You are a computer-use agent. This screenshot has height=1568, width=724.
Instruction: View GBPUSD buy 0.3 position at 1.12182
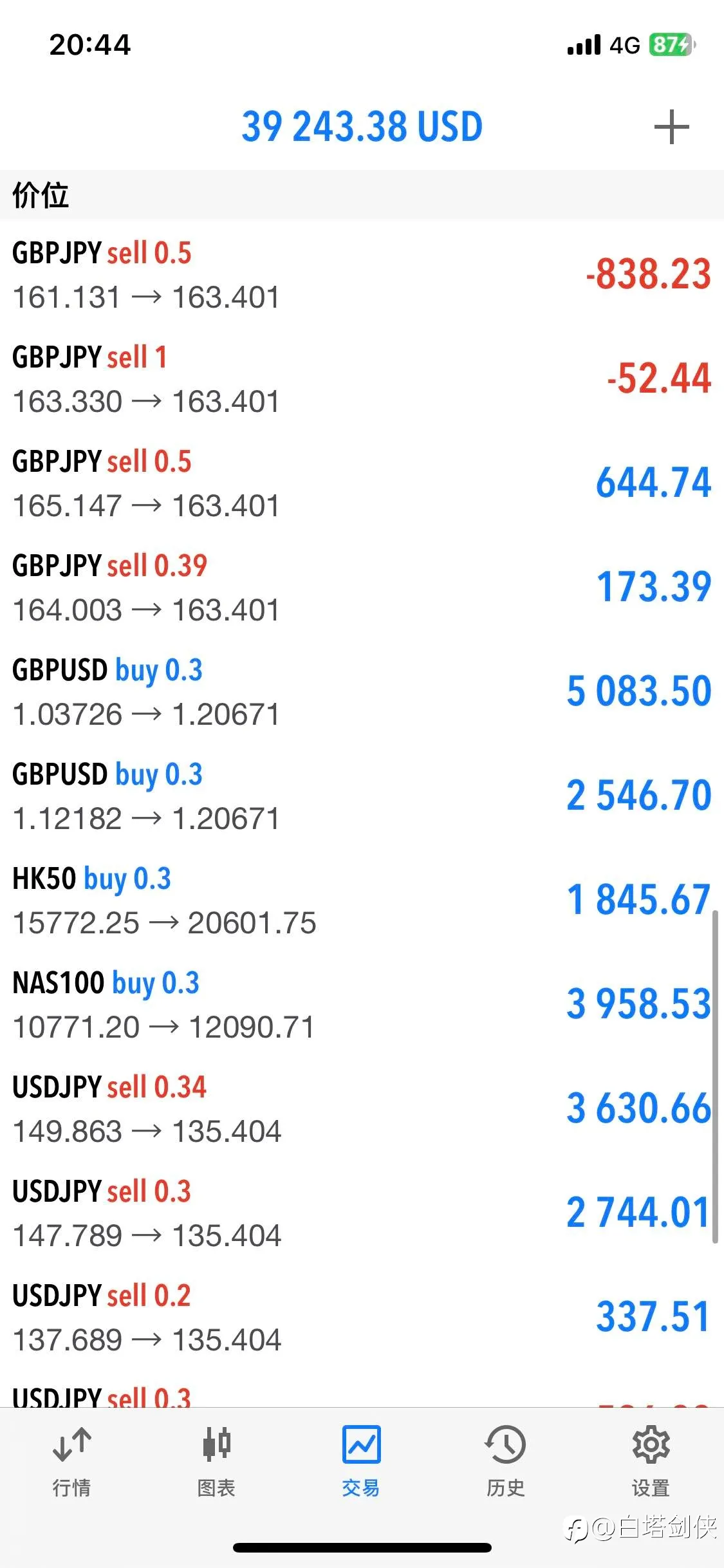point(362,796)
